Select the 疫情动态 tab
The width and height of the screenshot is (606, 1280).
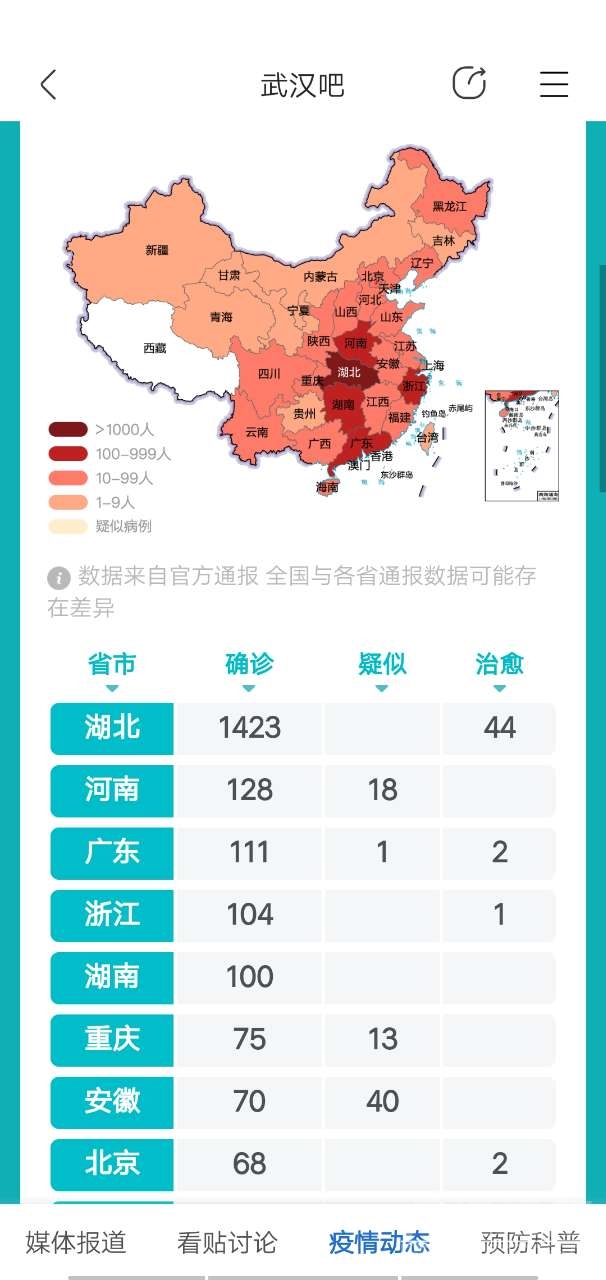[379, 1242]
